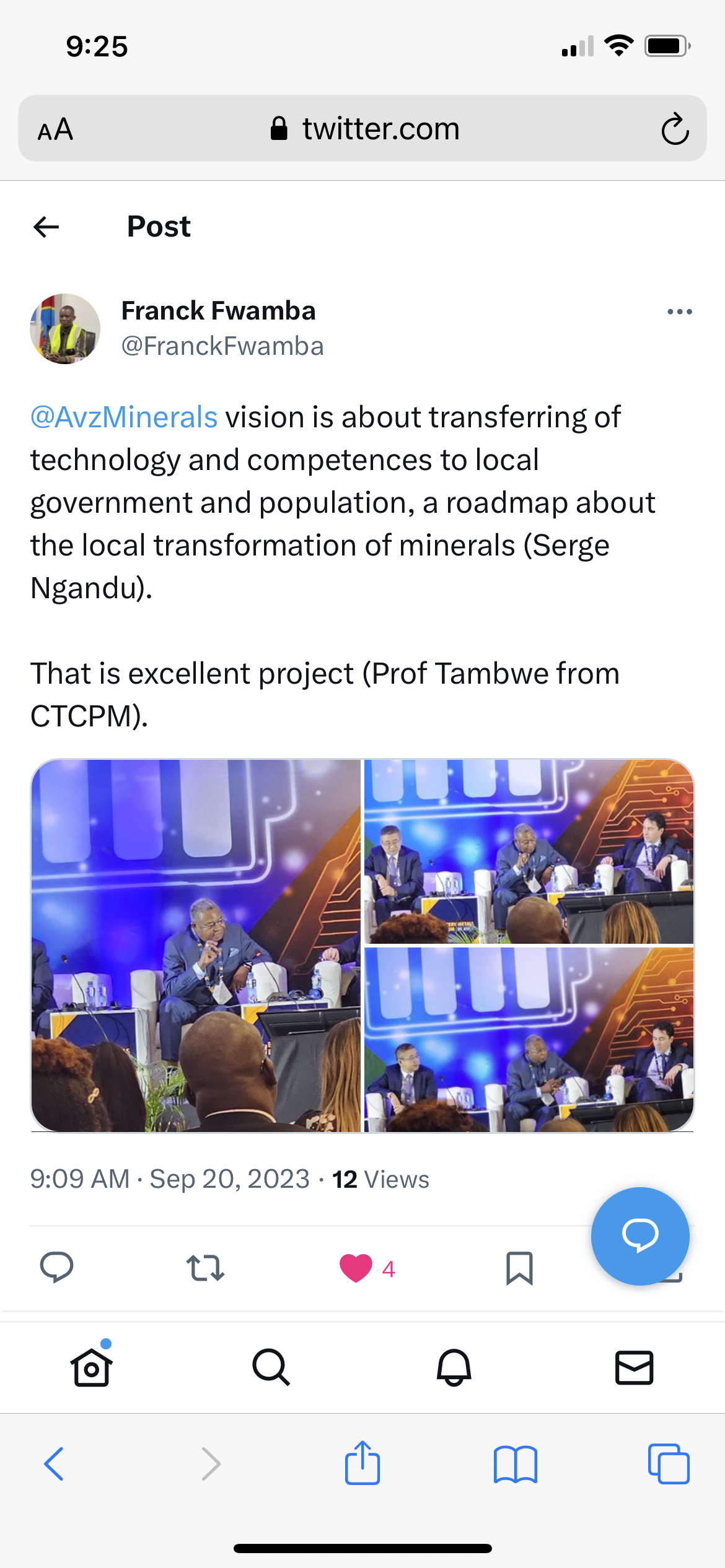
Task: Reply to this post with the comment icon
Action: [56, 1268]
